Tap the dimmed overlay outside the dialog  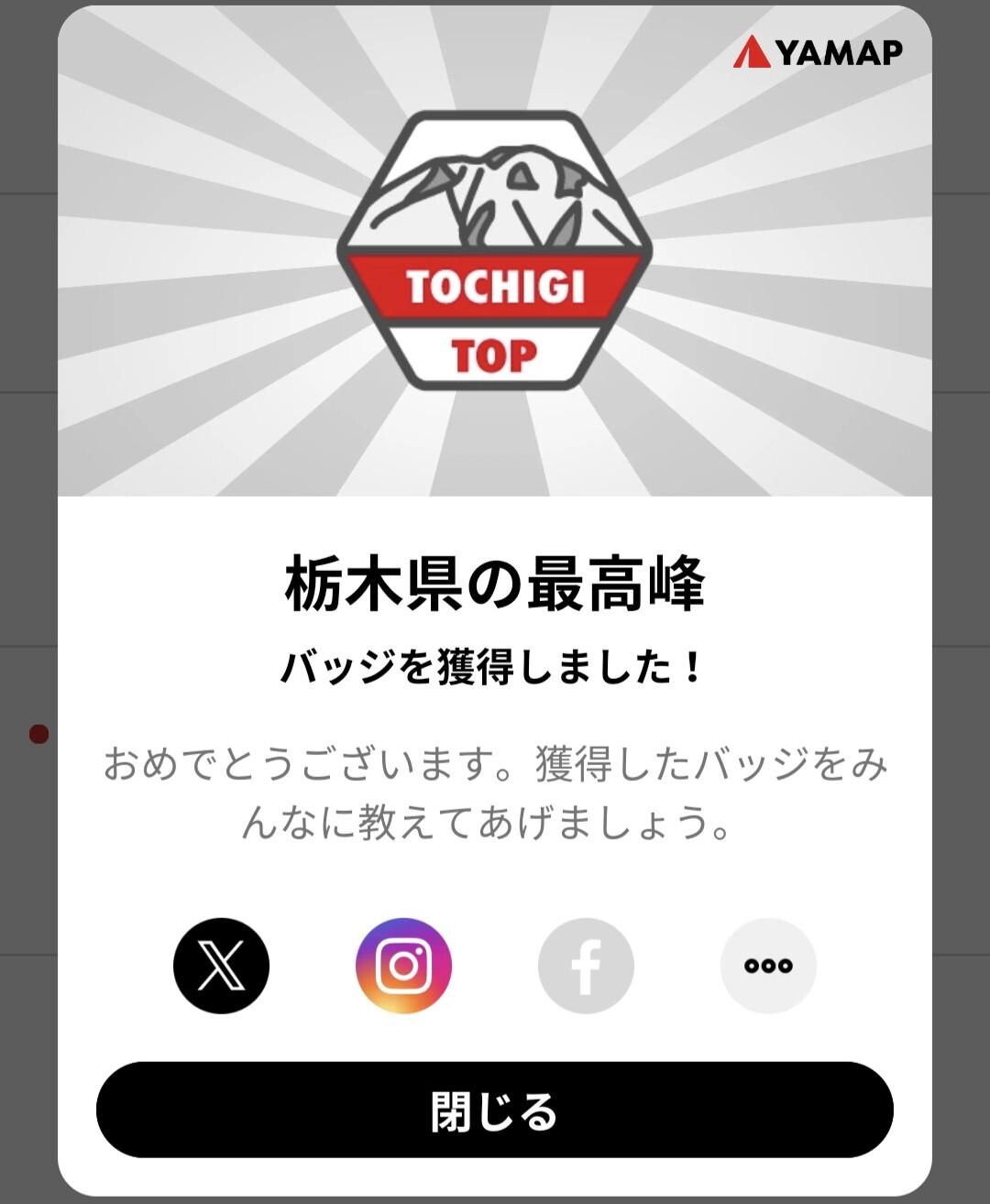click(27, 367)
